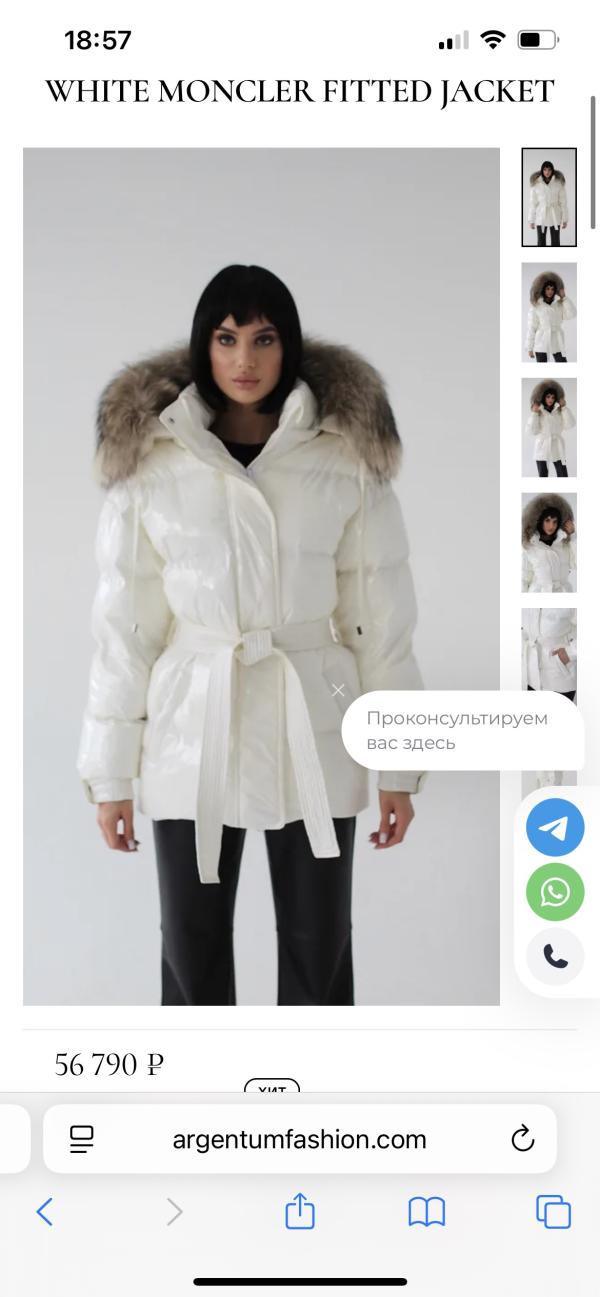The height and width of the screenshot is (1297, 600).
Task: Select the second jacket thumbnail
Action: pos(549,312)
